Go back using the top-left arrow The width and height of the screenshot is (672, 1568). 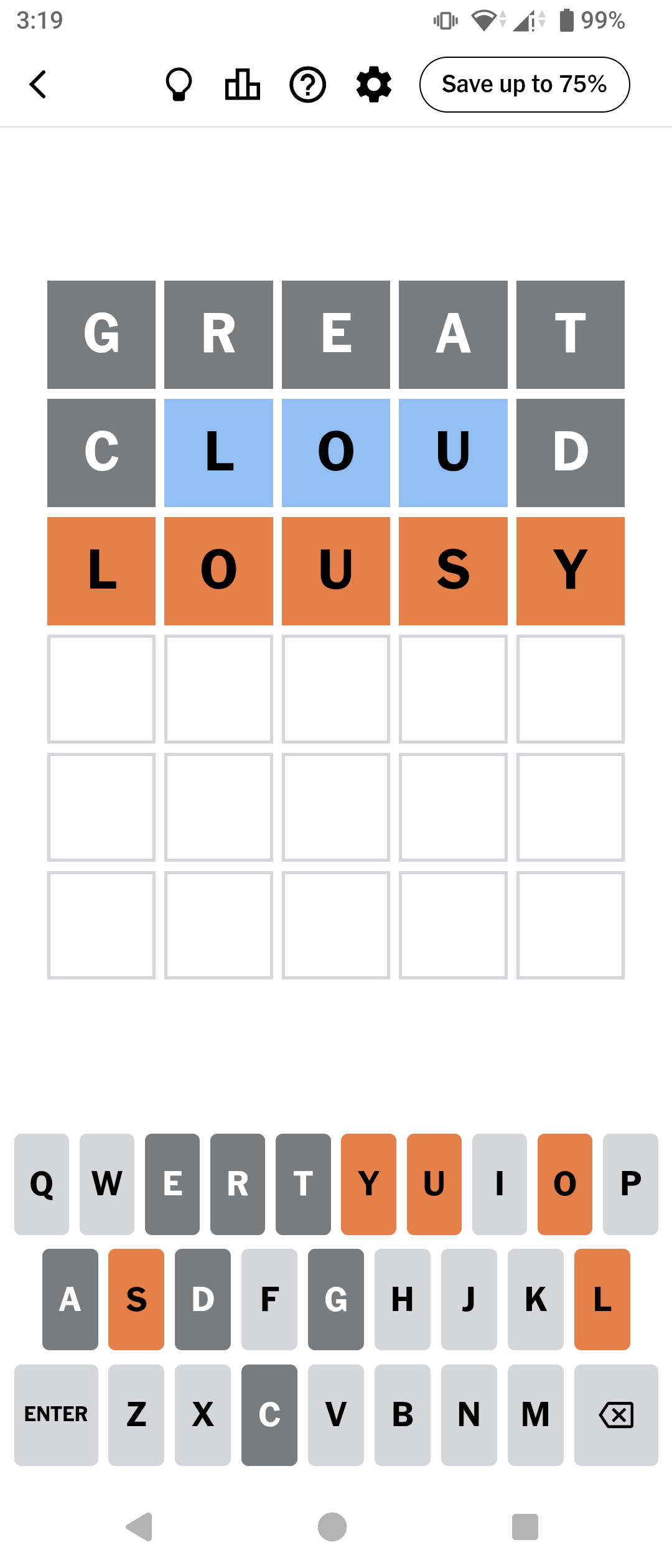tap(38, 84)
